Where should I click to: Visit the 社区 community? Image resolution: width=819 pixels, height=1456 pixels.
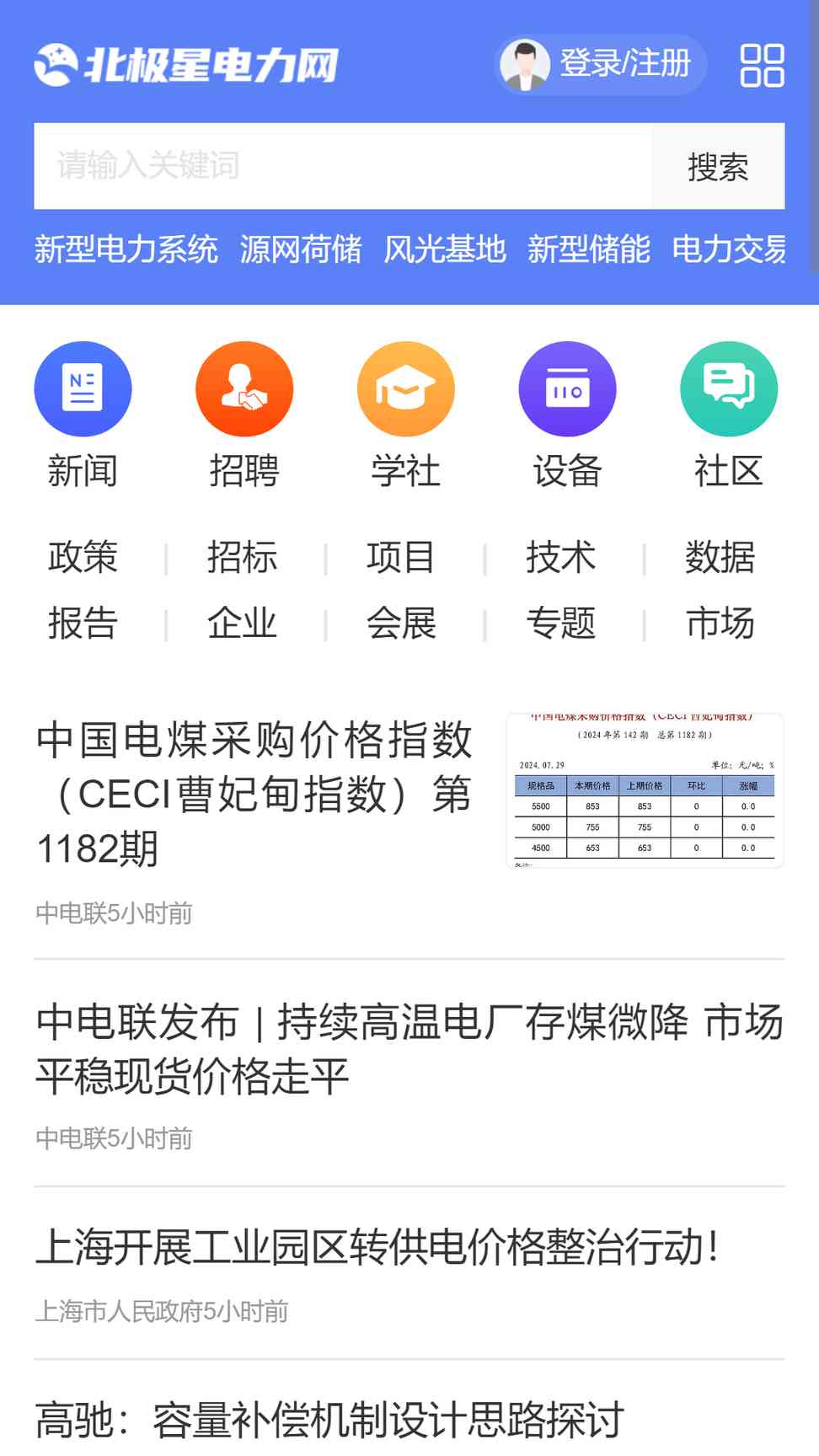[729, 415]
